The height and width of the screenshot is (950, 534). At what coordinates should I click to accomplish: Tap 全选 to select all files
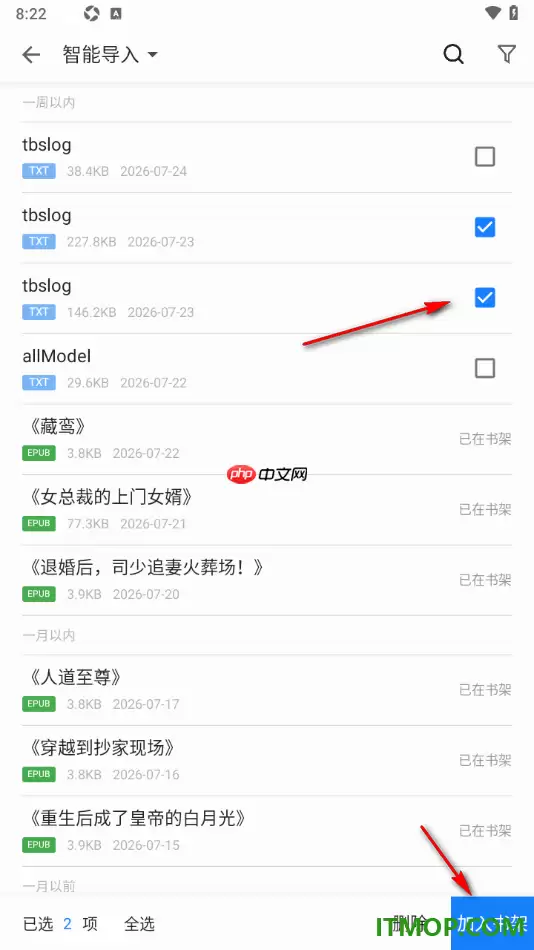pos(139,924)
